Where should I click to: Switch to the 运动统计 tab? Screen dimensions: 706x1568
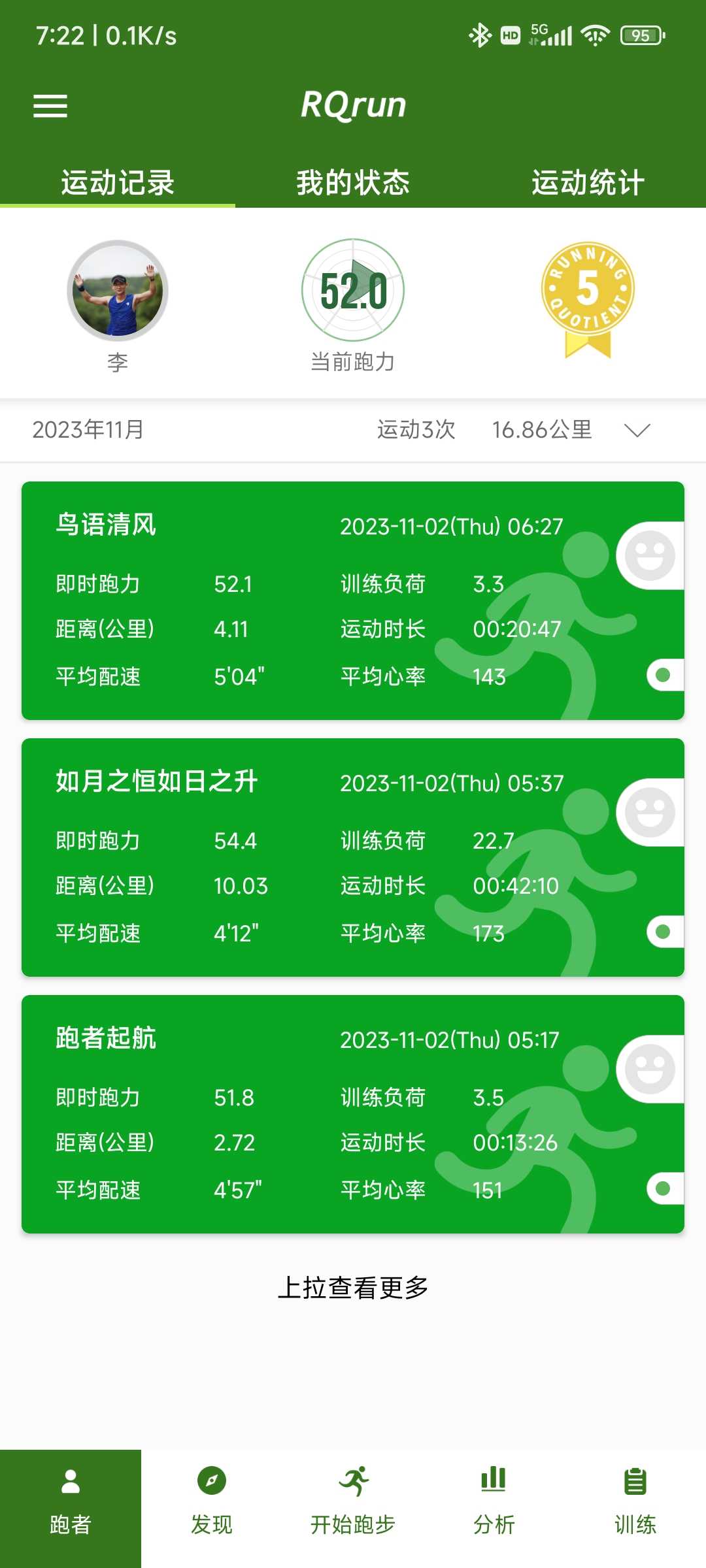pos(588,182)
